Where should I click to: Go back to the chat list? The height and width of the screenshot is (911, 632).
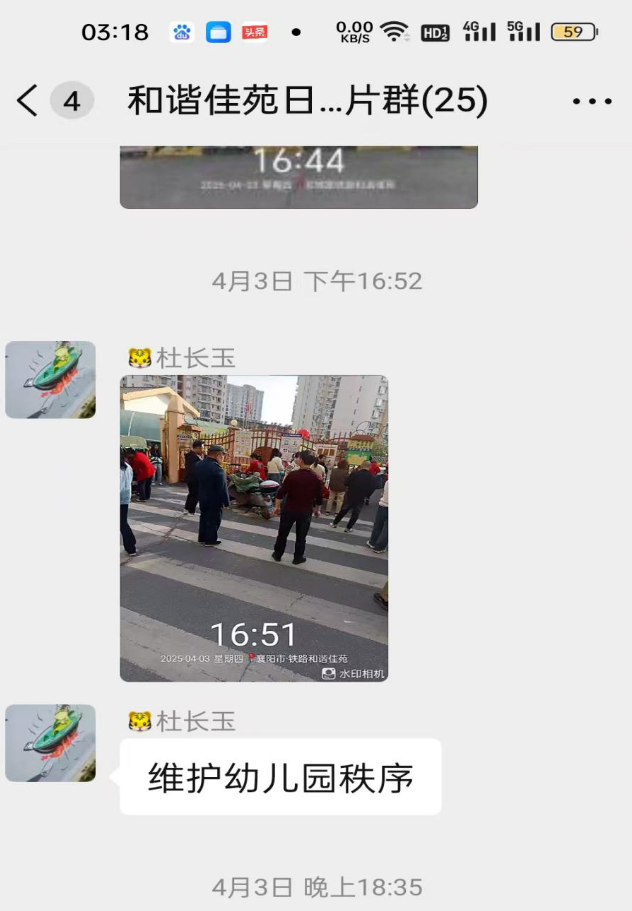click(x=28, y=100)
